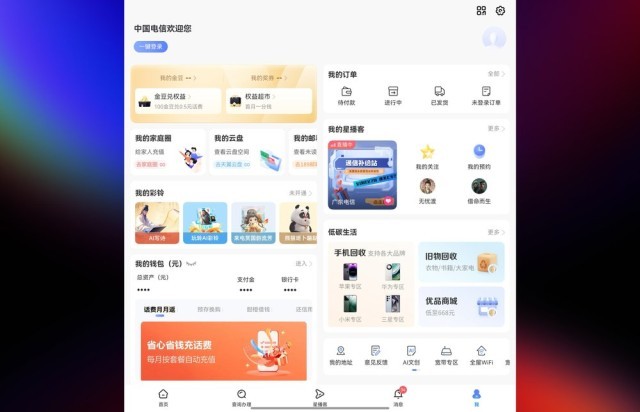Switch to the 首页 home tab
This screenshot has width=640, height=412.
click(x=163, y=397)
